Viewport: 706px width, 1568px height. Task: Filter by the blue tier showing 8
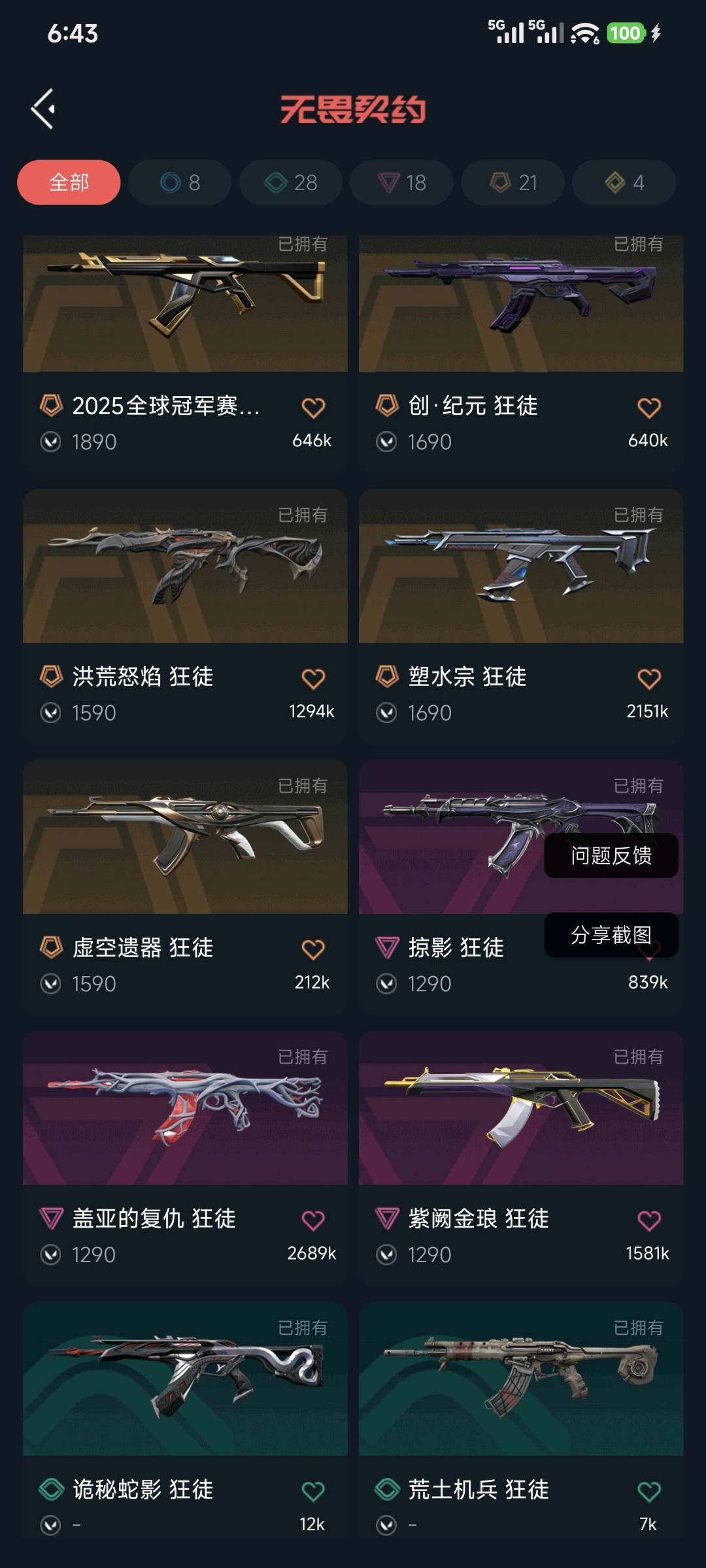[180, 182]
